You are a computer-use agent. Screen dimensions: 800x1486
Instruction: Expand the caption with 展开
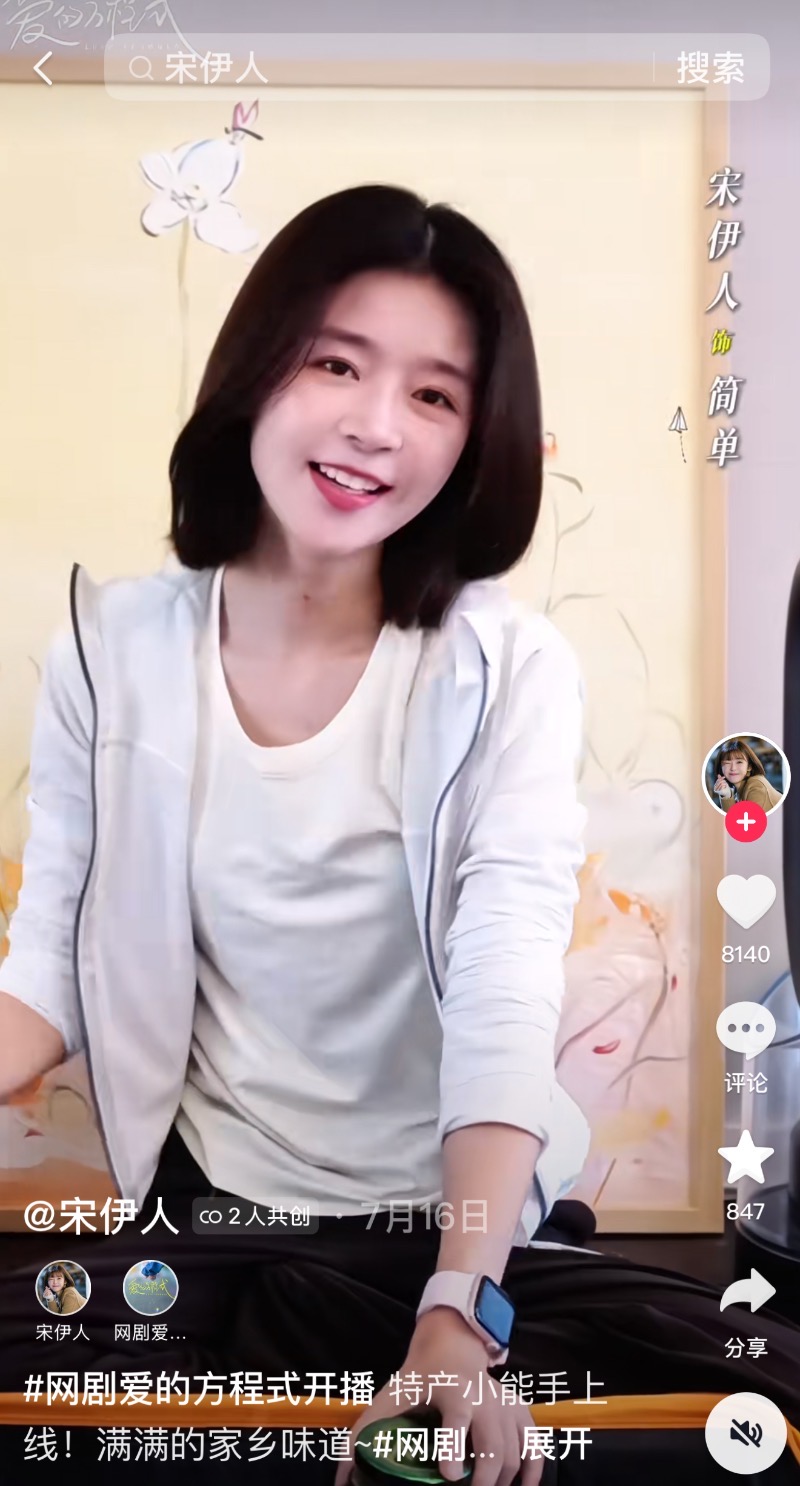(x=556, y=1444)
